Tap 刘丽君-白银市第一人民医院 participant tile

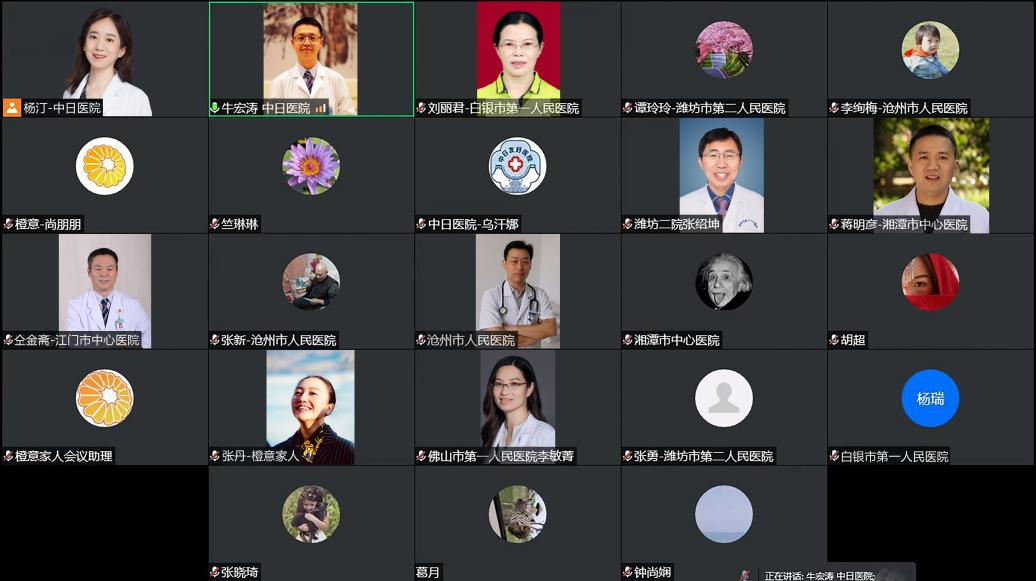[x=518, y=58]
